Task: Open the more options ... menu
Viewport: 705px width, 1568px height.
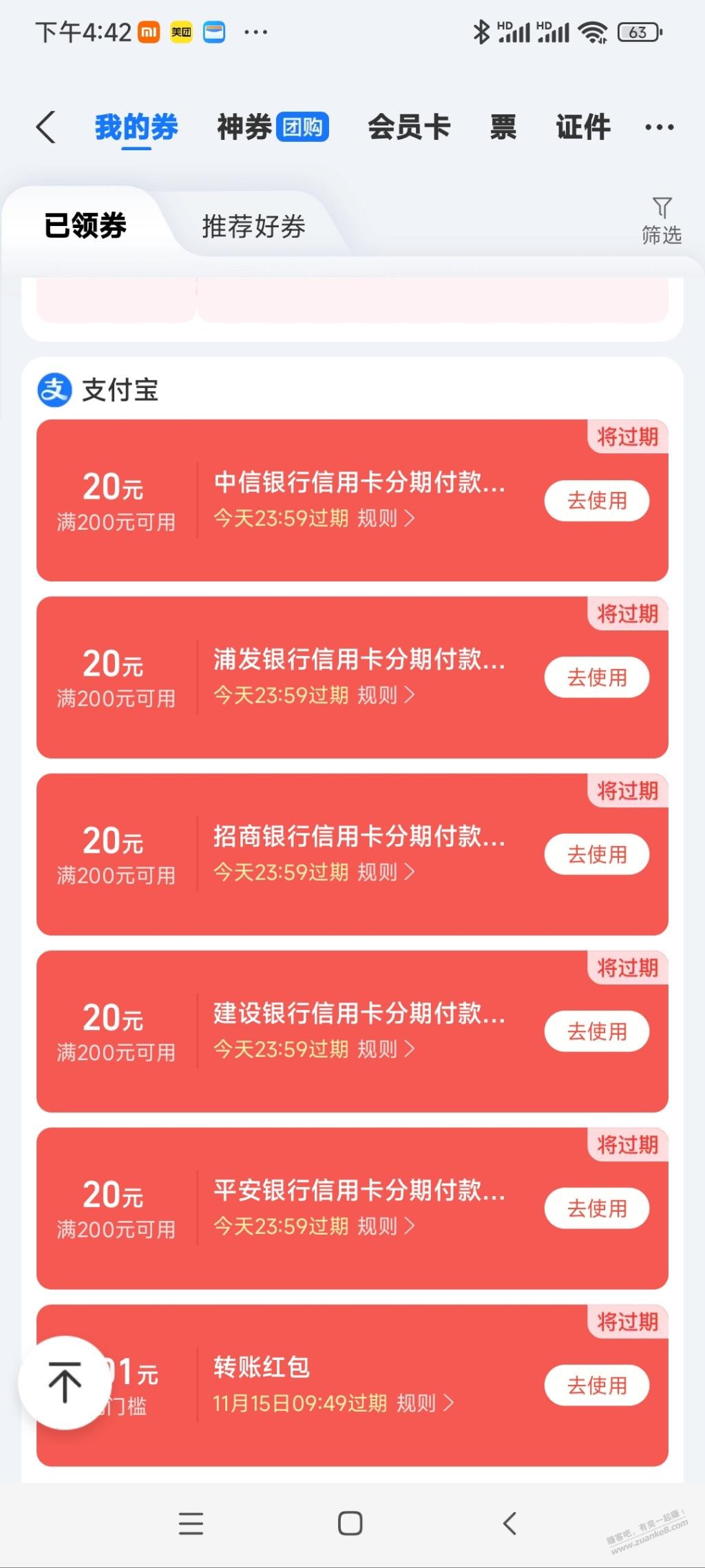Action: coord(659,127)
